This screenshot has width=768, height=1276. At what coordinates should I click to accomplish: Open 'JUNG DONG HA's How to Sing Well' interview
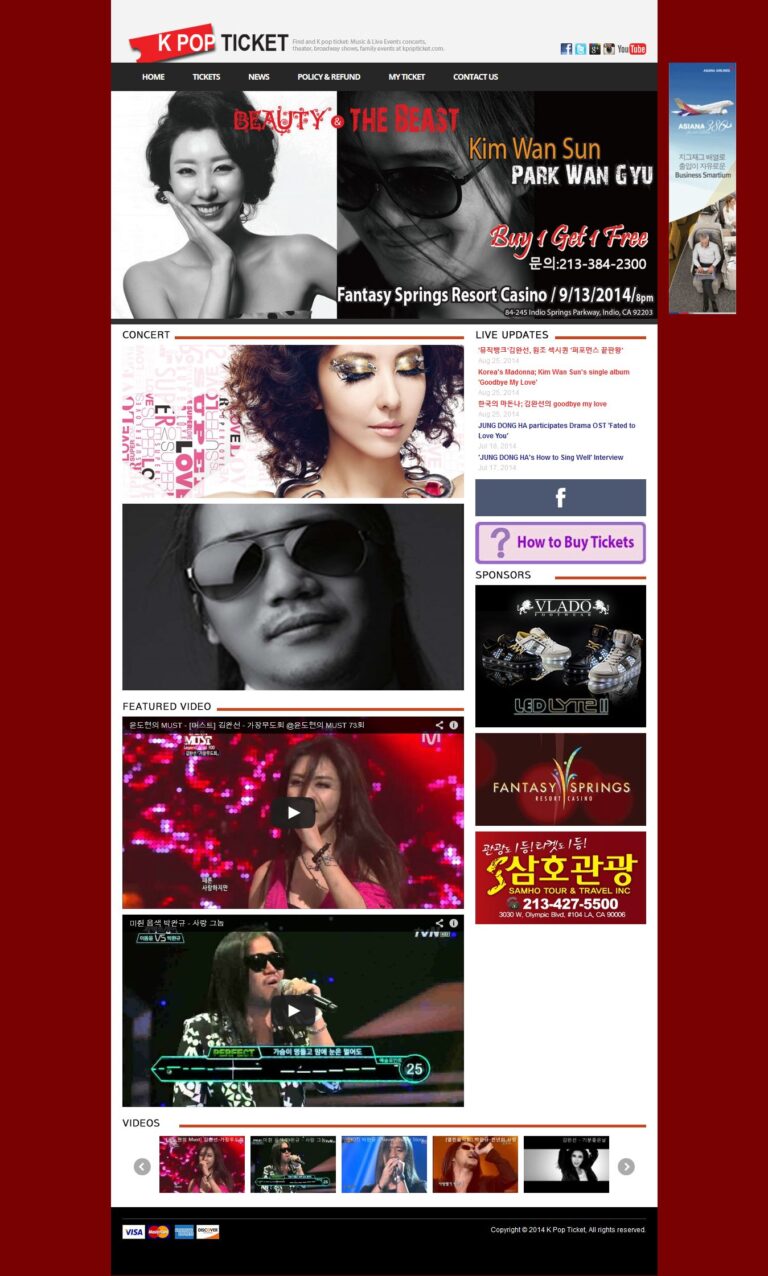(x=550, y=457)
